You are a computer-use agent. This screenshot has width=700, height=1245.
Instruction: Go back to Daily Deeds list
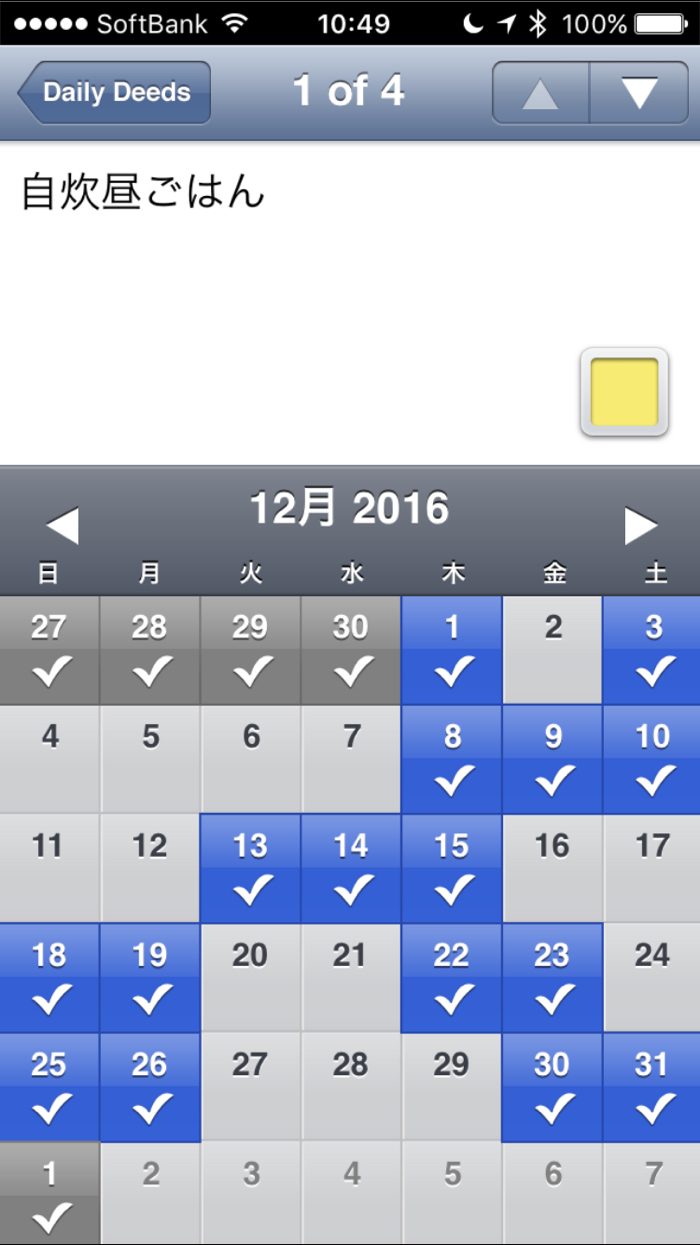(x=114, y=92)
